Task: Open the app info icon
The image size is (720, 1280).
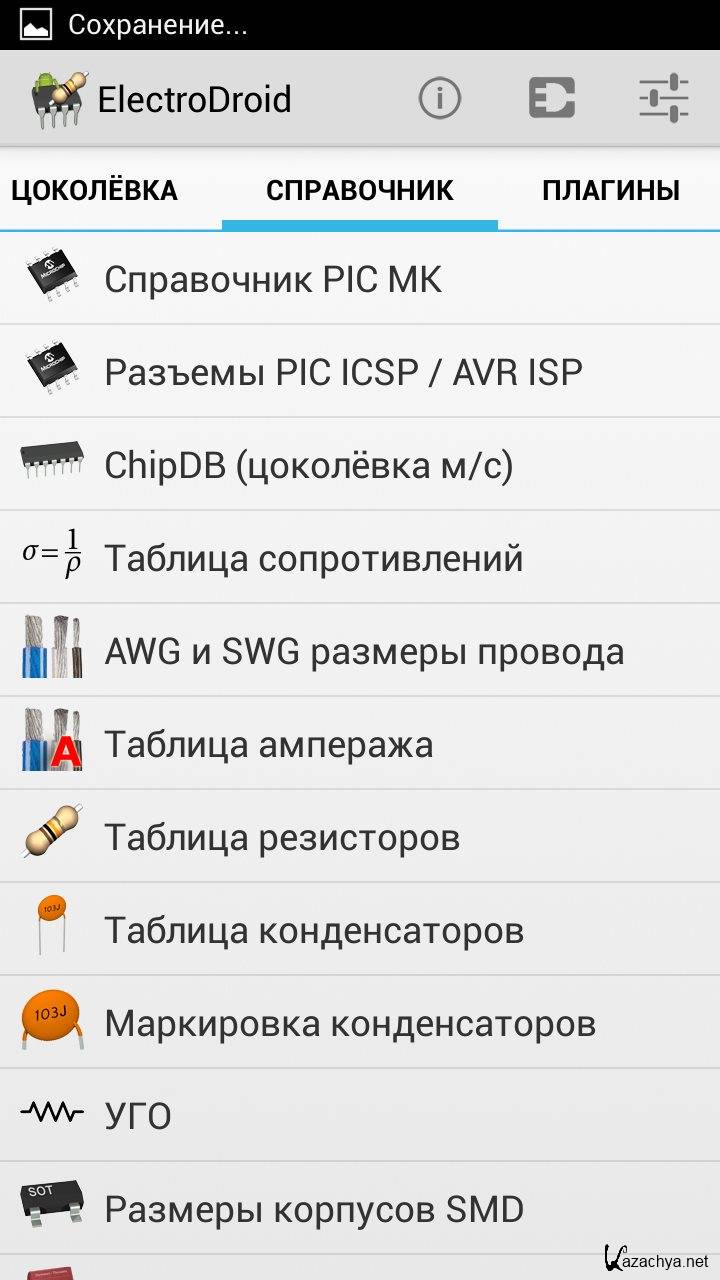Action: (439, 99)
